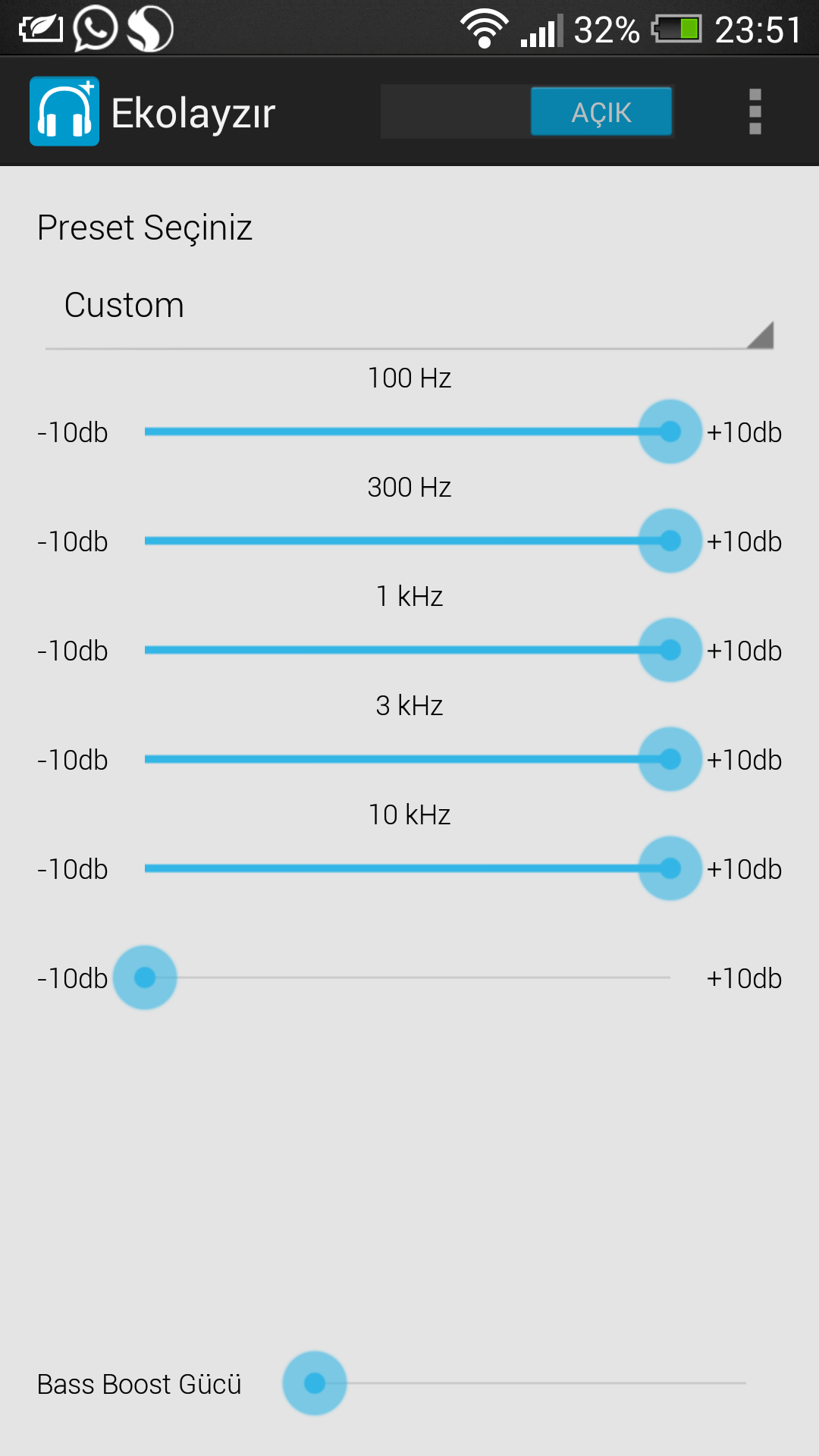
Task: Tap the 10 kHz slider track
Action: click(408, 868)
